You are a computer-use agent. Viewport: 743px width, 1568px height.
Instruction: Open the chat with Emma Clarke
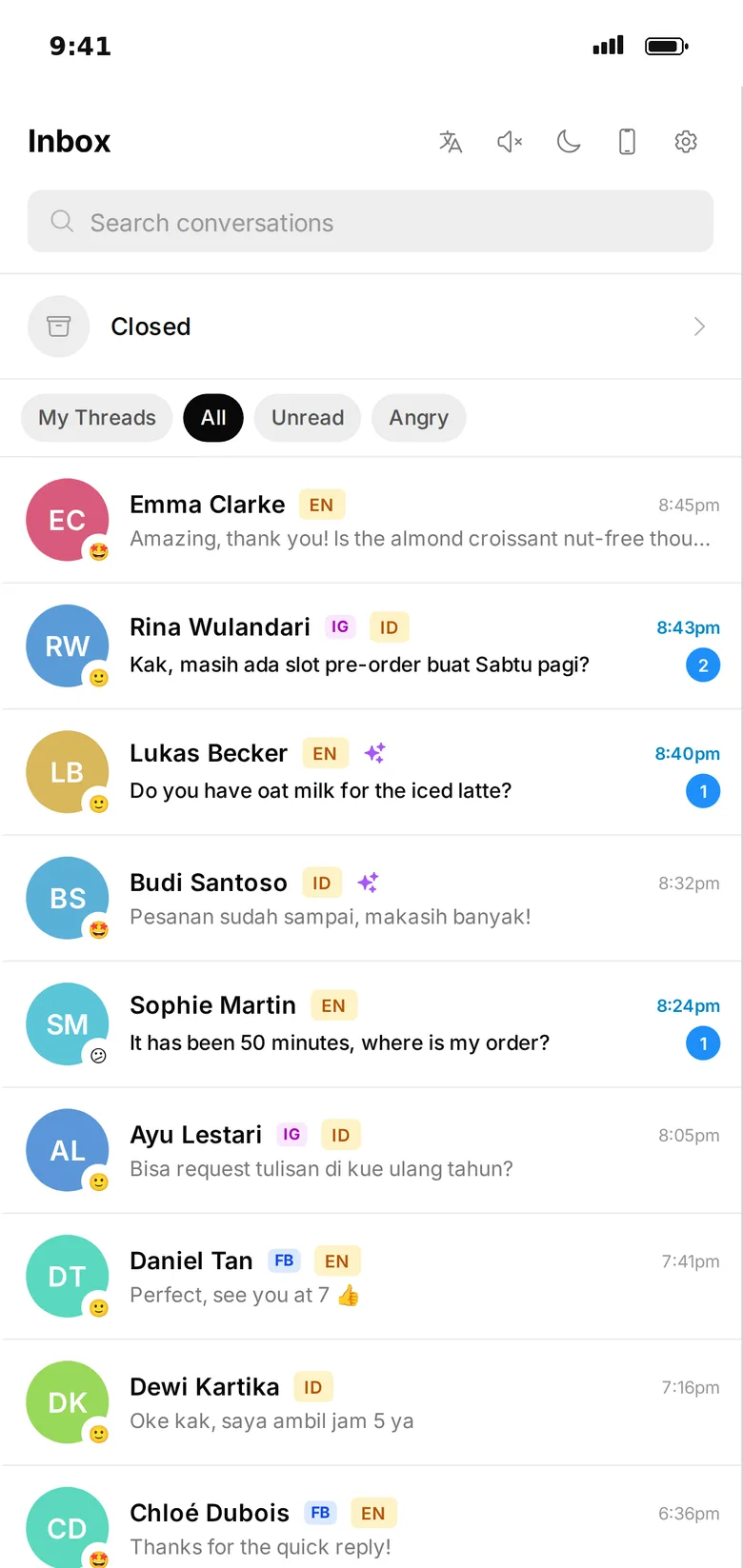point(371,521)
